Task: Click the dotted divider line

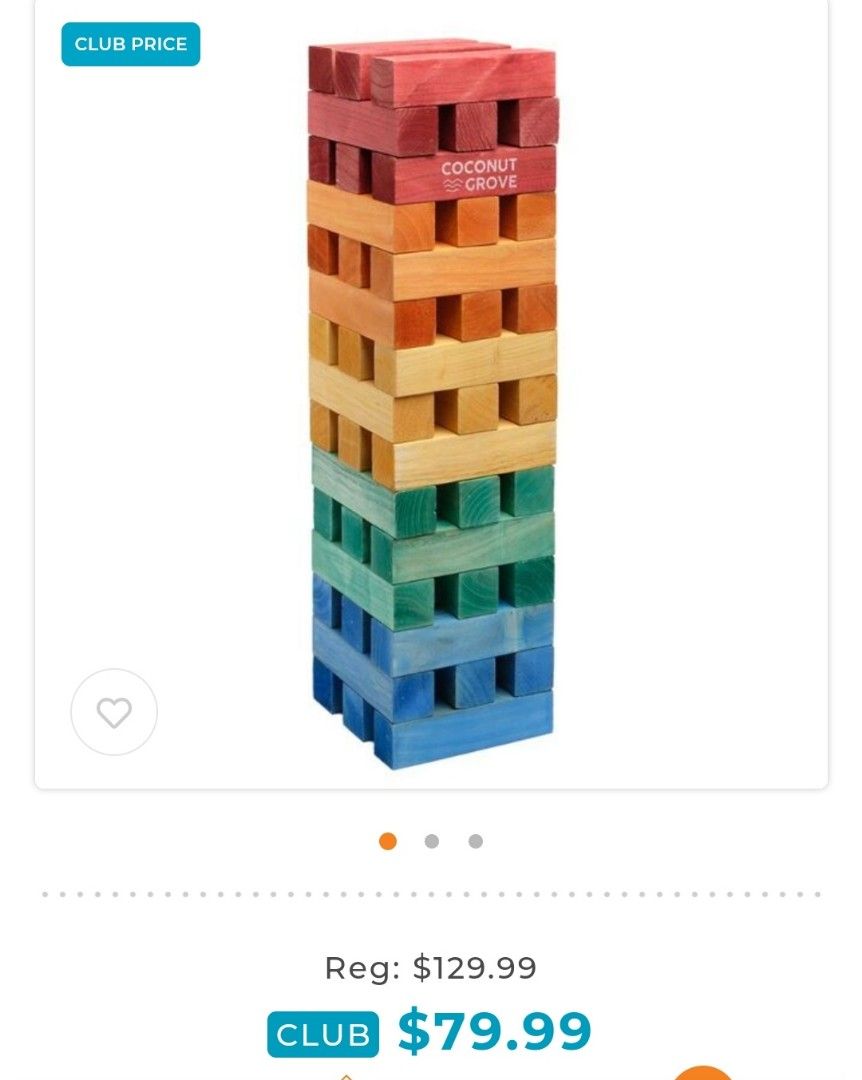Action: [430, 893]
